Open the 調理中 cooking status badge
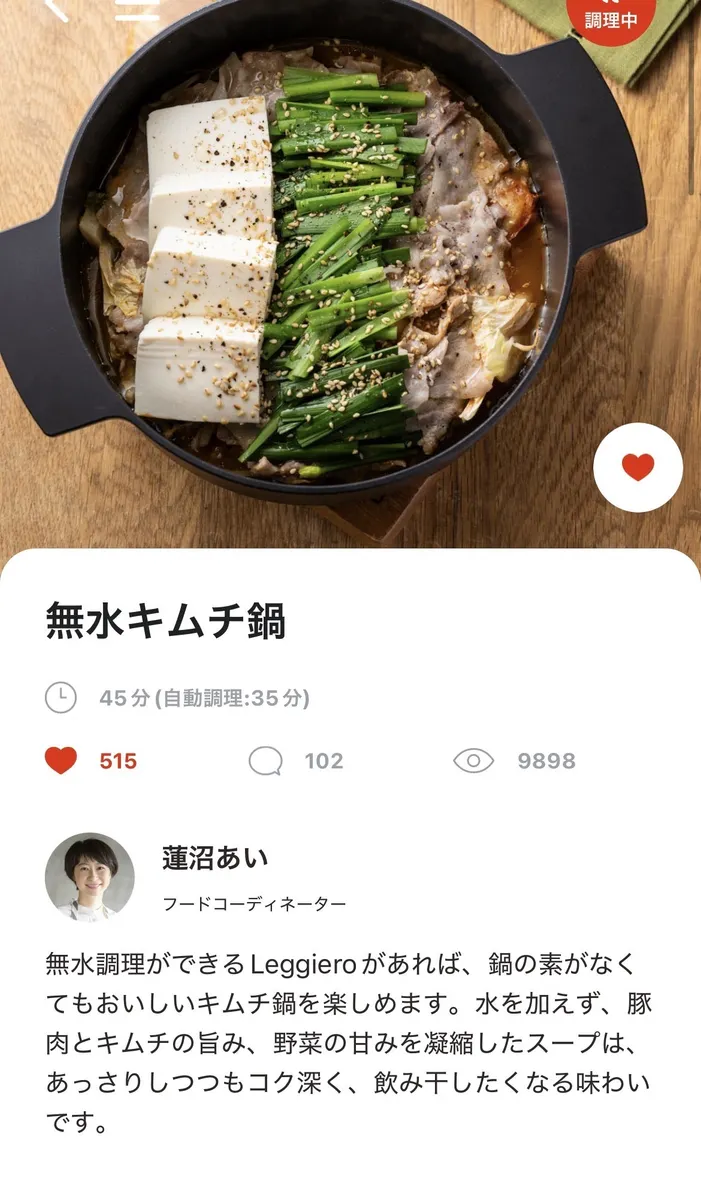 pos(611,16)
